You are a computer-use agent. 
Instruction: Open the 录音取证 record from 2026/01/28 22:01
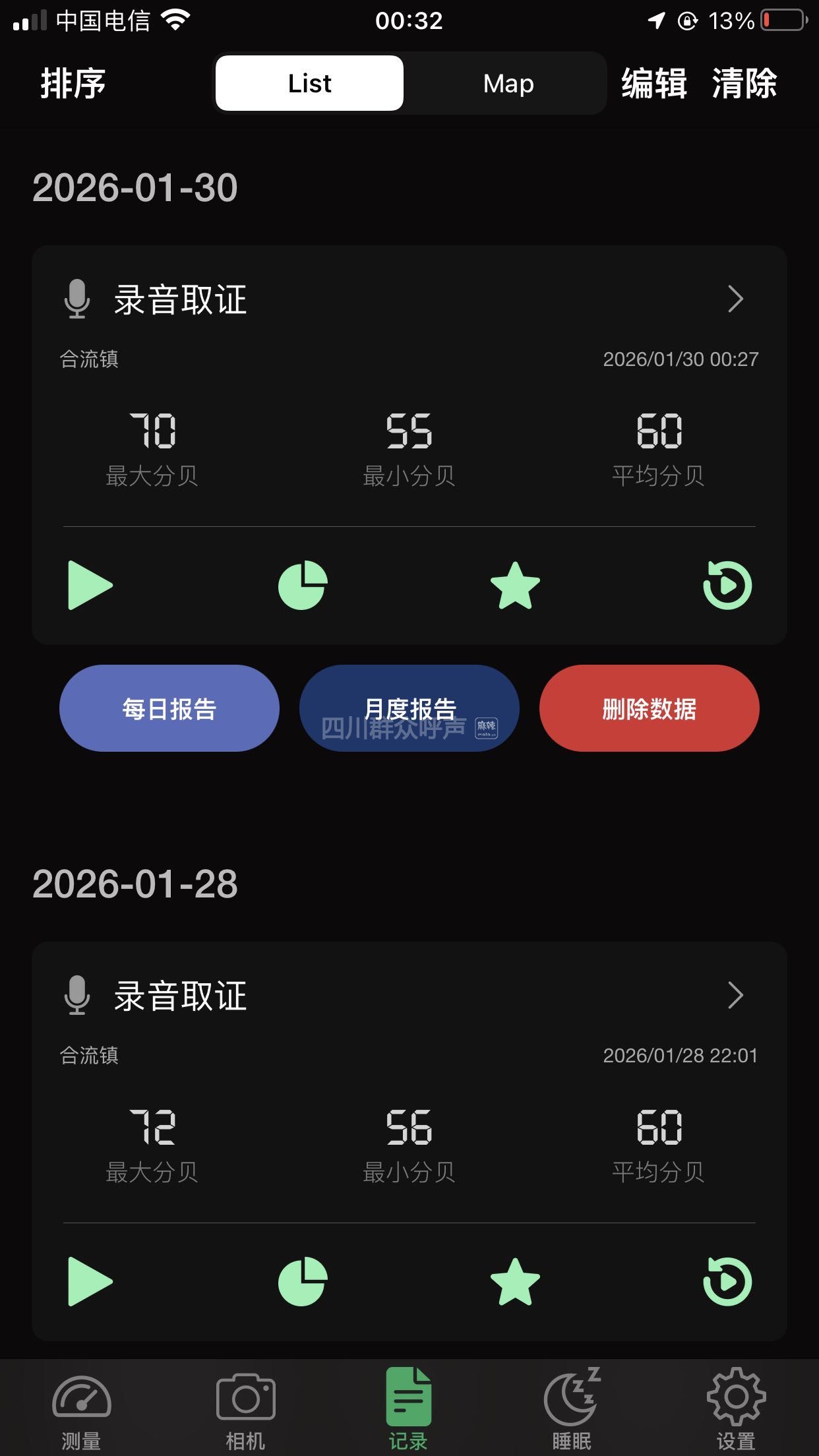click(735, 996)
